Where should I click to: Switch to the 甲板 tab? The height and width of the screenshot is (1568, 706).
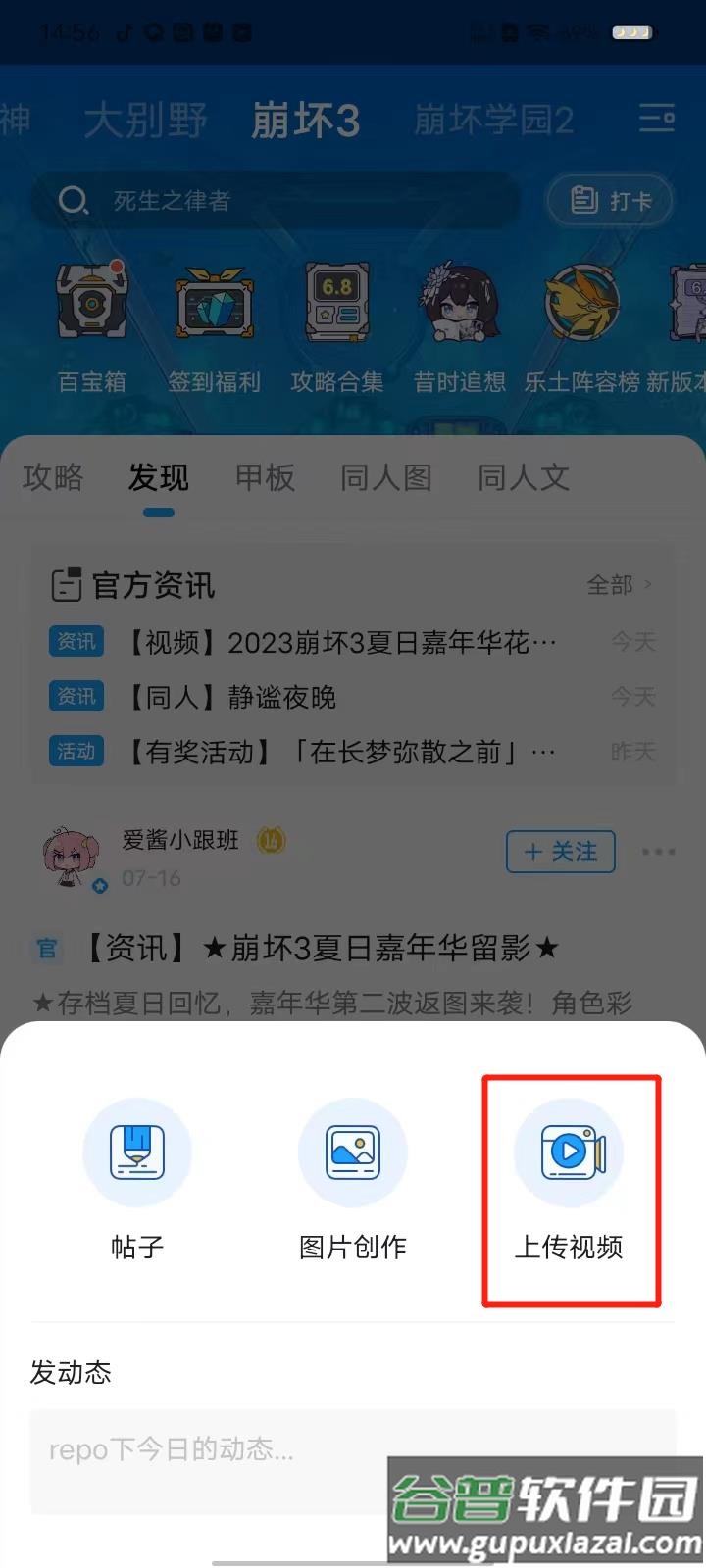265,478
